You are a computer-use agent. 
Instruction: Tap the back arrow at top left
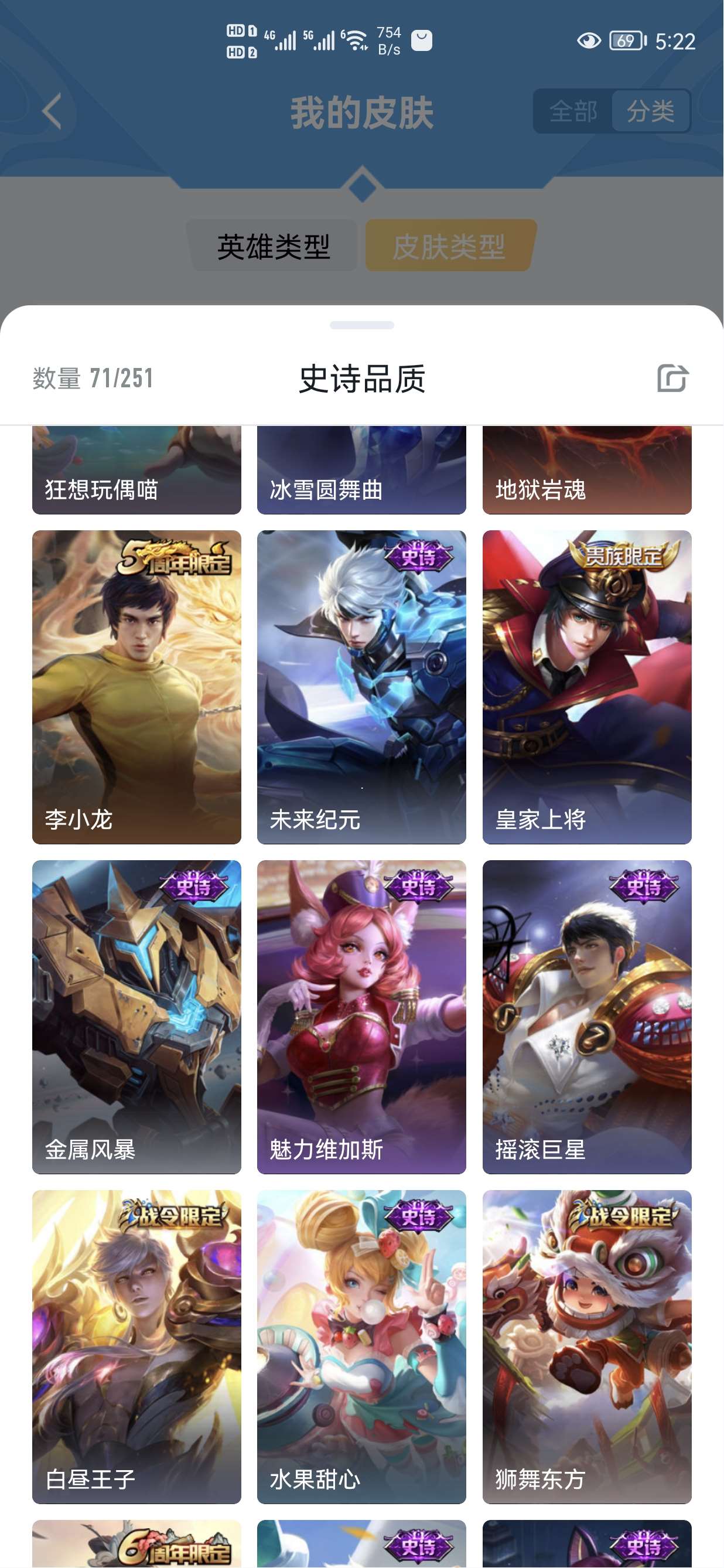[x=51, y=111]
